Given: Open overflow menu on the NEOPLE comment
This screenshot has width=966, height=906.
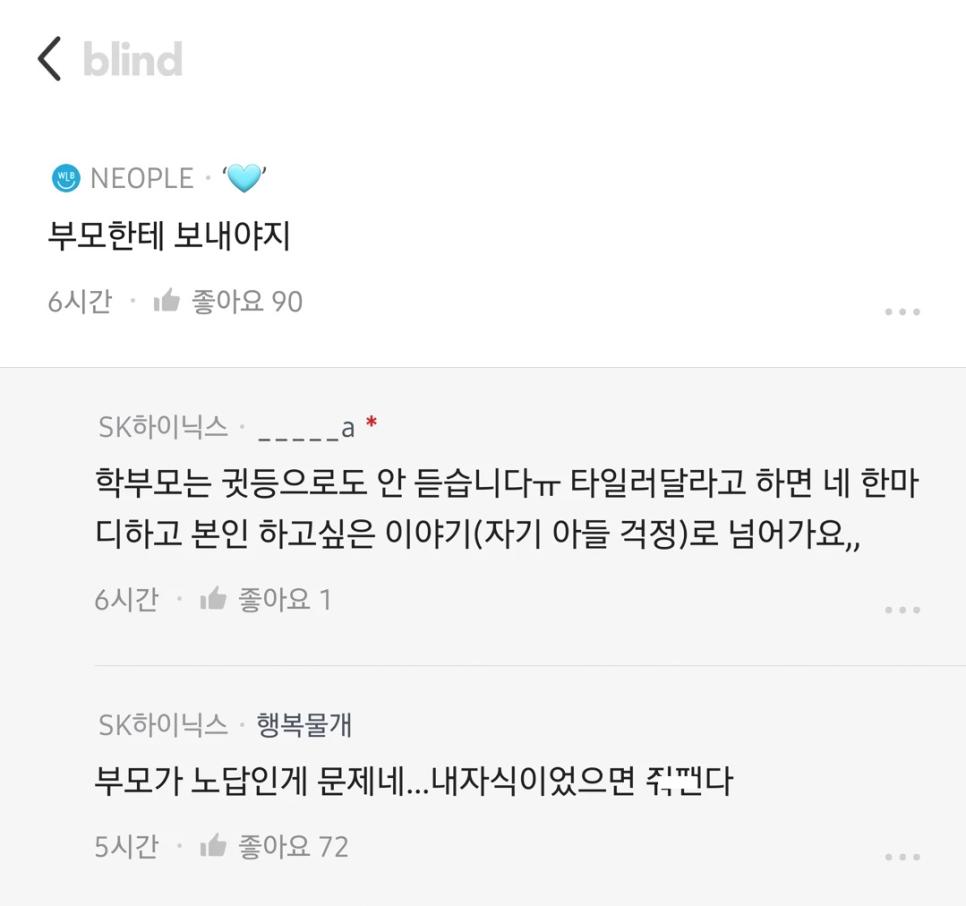Looking at the screenshot, I should coord(902,312).
